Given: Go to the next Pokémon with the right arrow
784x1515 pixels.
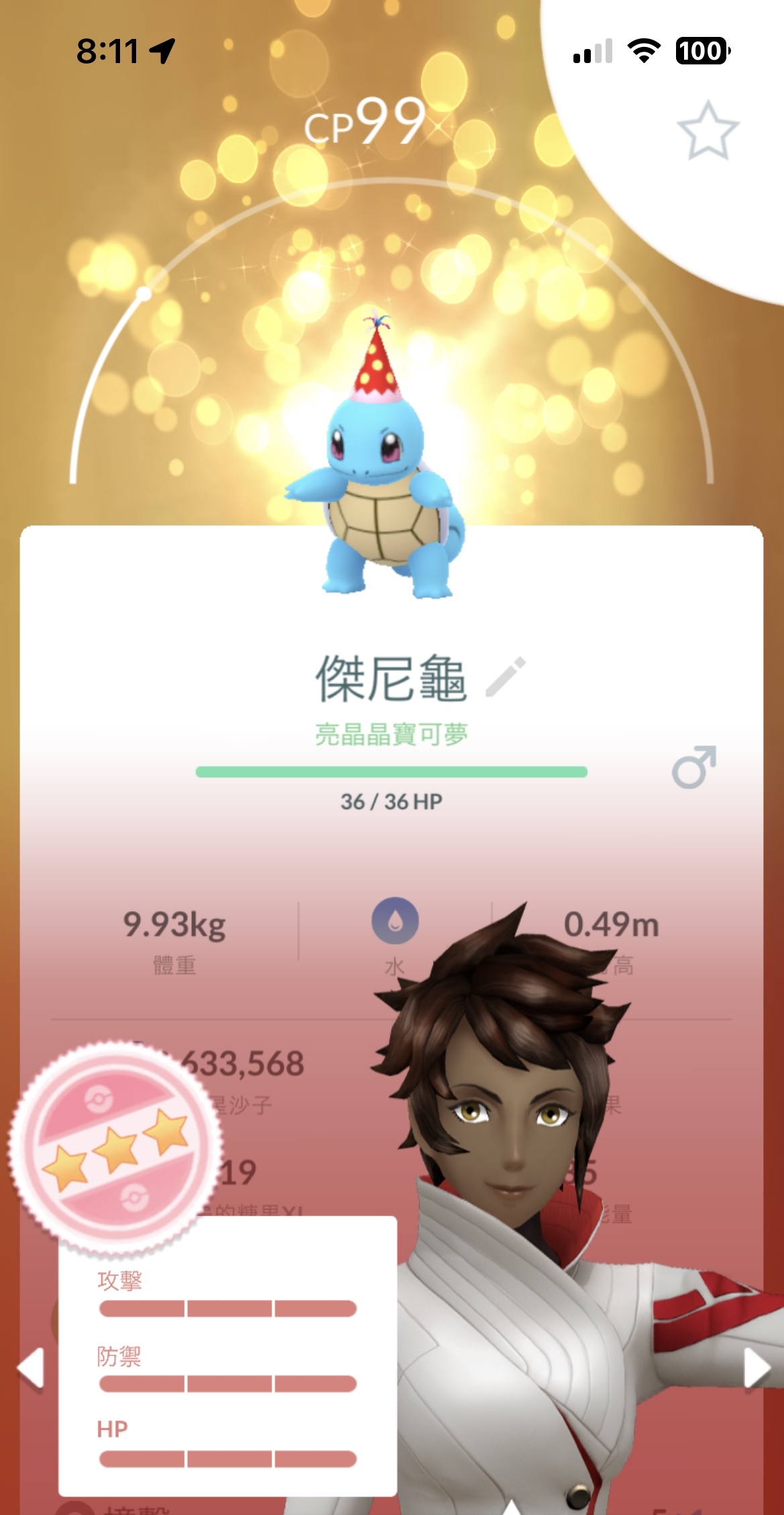Looking at the screenshot, I should (756, 1367).
